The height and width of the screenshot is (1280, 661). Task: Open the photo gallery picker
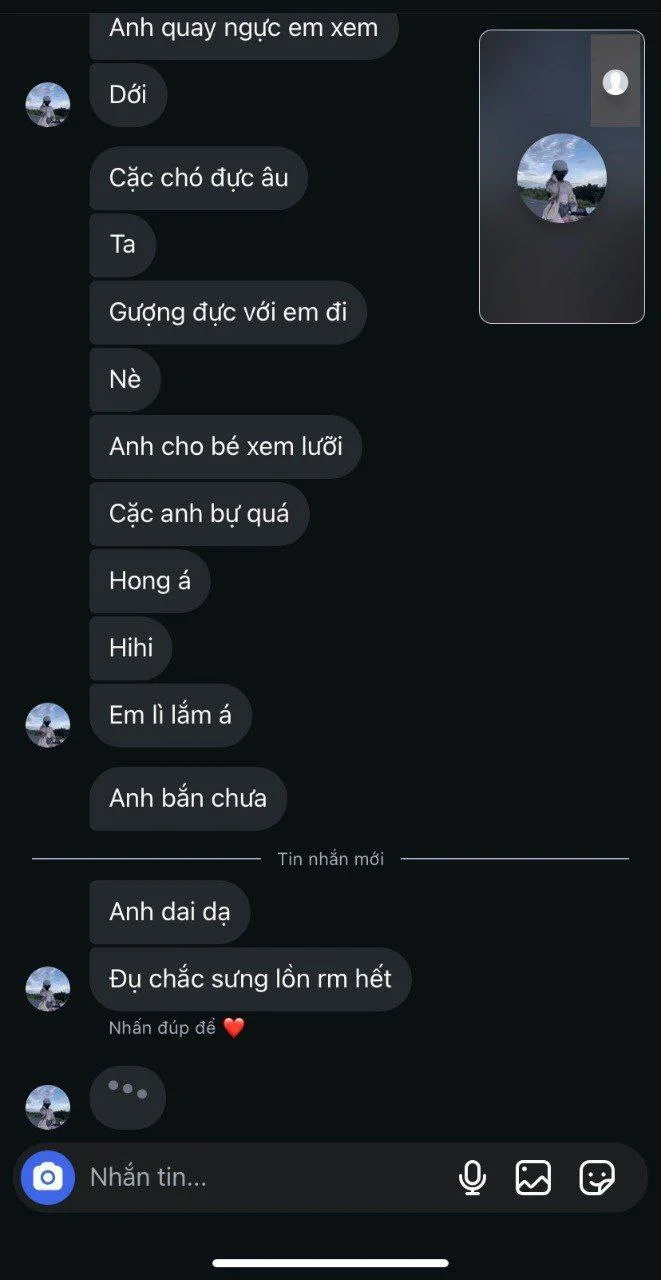[533, 1177]
